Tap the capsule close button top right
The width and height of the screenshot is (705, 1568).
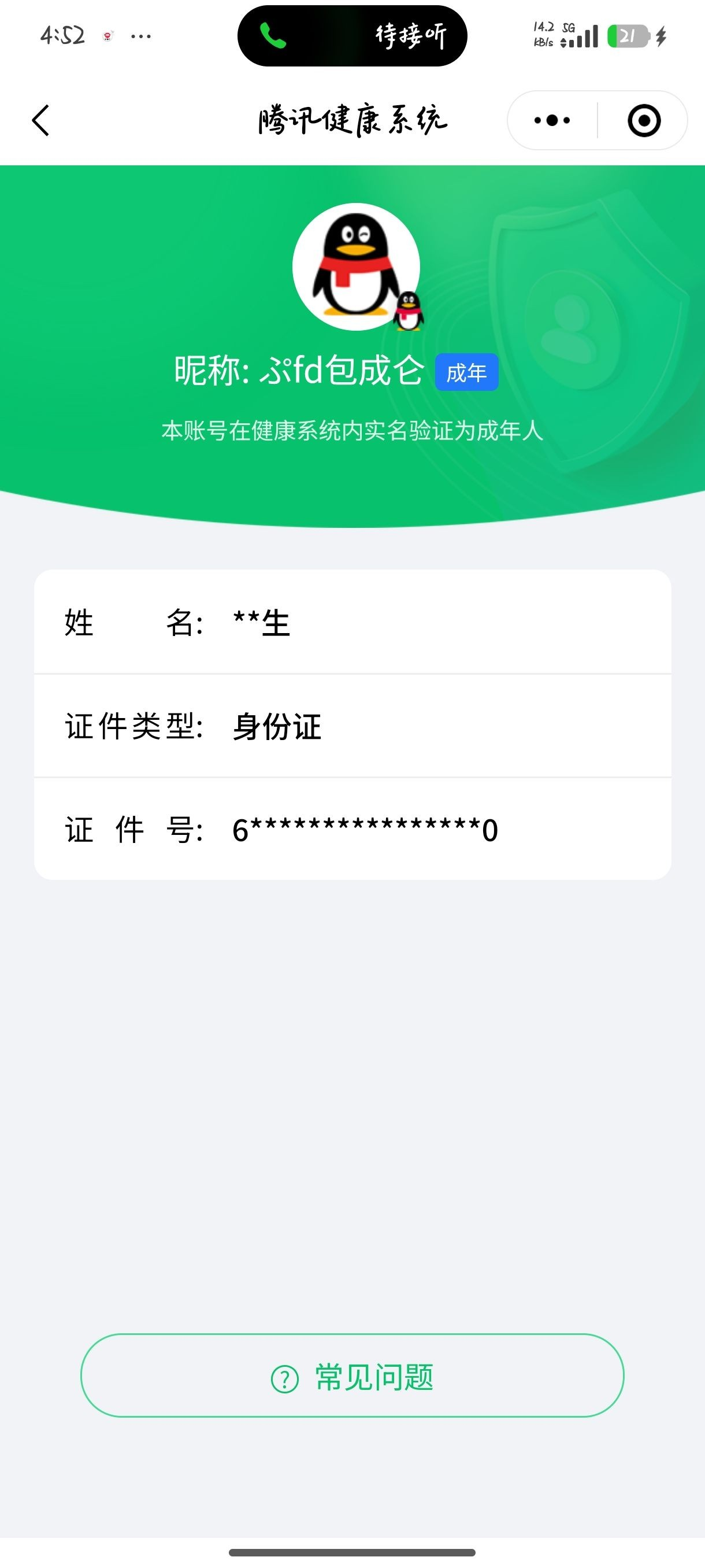pyautogui.click(x=643, y=120)
